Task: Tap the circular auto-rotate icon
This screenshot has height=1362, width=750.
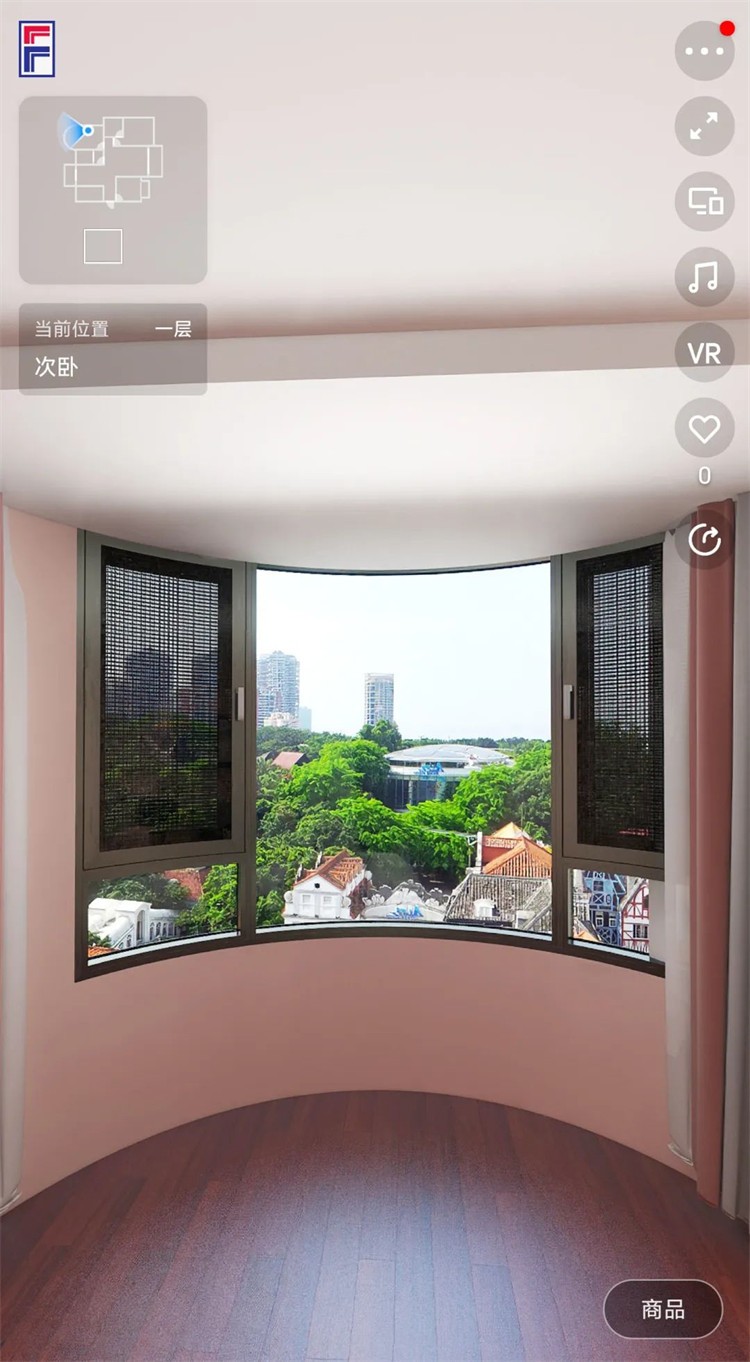Action: 704,541
